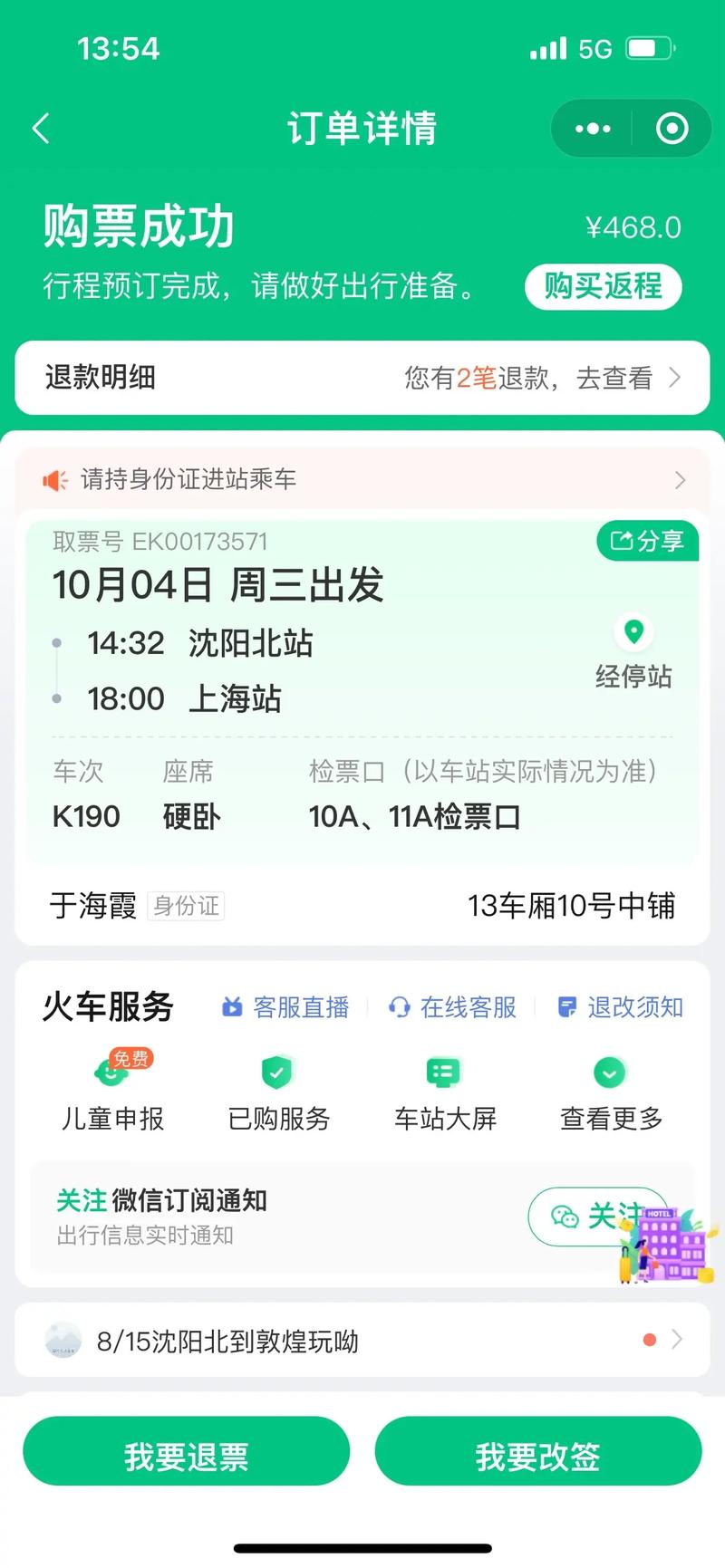This screenshot has height=1568, width=725.
Task: Open 退改须知 refund and change notice
Action: tap(621, 1007)
